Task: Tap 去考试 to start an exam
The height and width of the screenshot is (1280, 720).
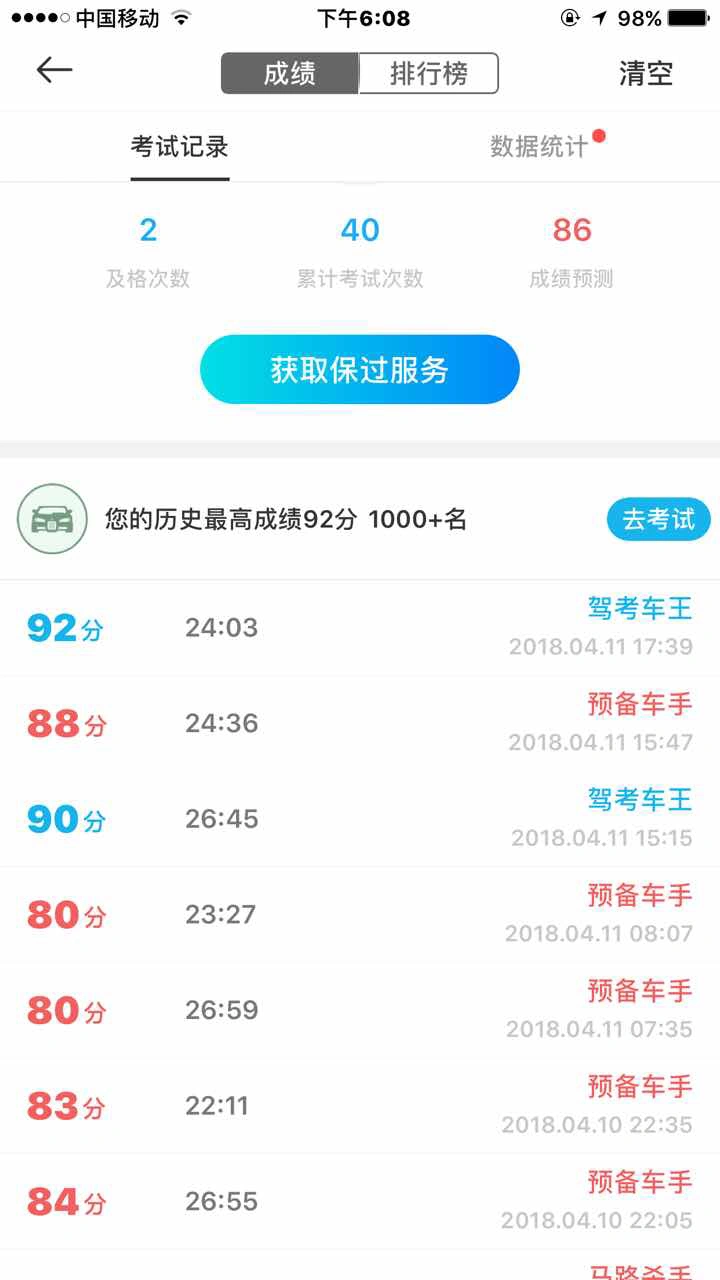Action: (x=658, y=520)
